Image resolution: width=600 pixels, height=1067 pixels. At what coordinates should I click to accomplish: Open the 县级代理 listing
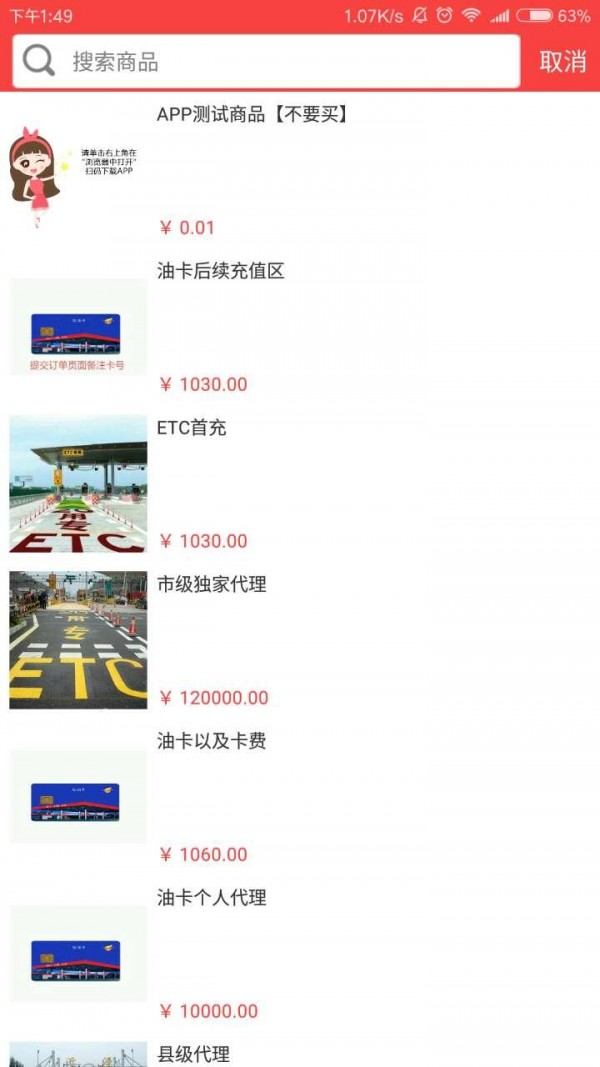194,1053
